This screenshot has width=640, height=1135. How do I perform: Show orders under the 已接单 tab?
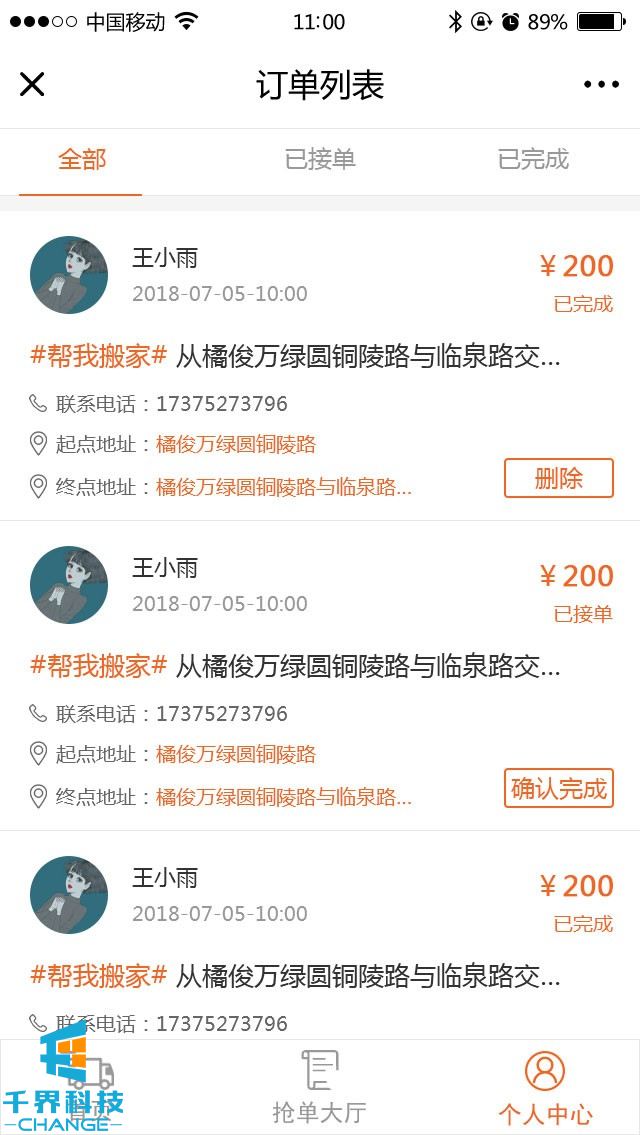coord(320,160)
